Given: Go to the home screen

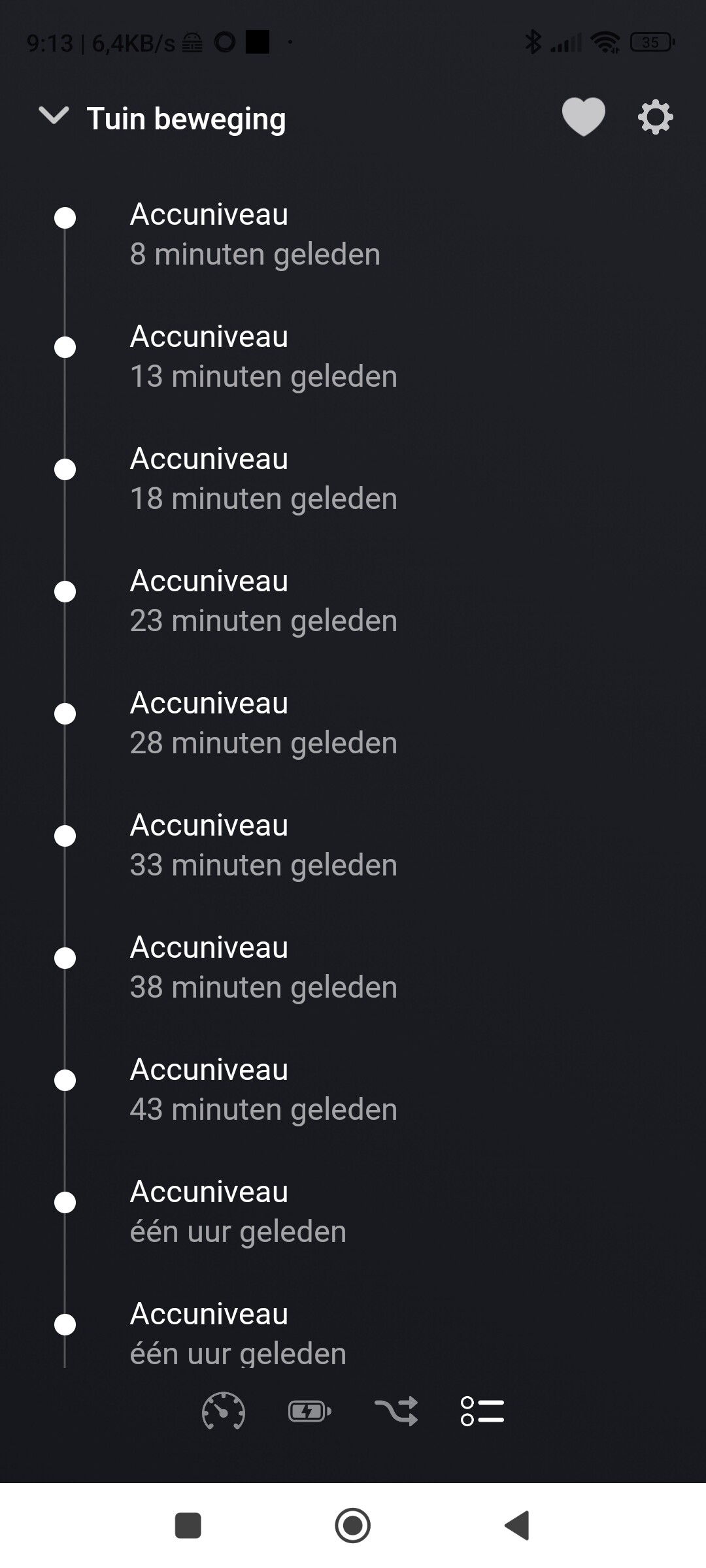Looking at the screenshot, I should point(353,1526).
